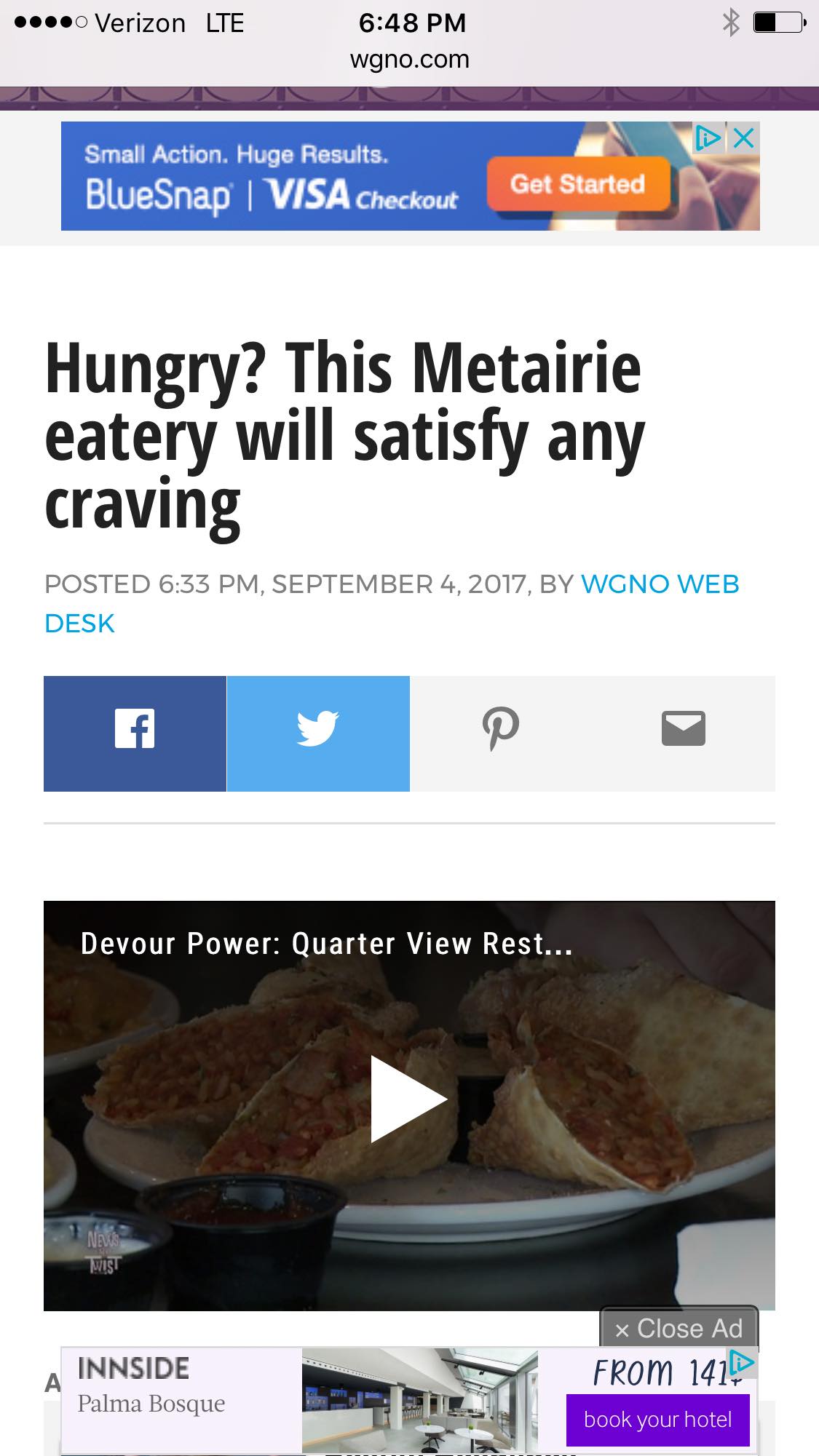Play the Devour Power video
This screenshot has width=819, height=1456.
pos(408,1098)
